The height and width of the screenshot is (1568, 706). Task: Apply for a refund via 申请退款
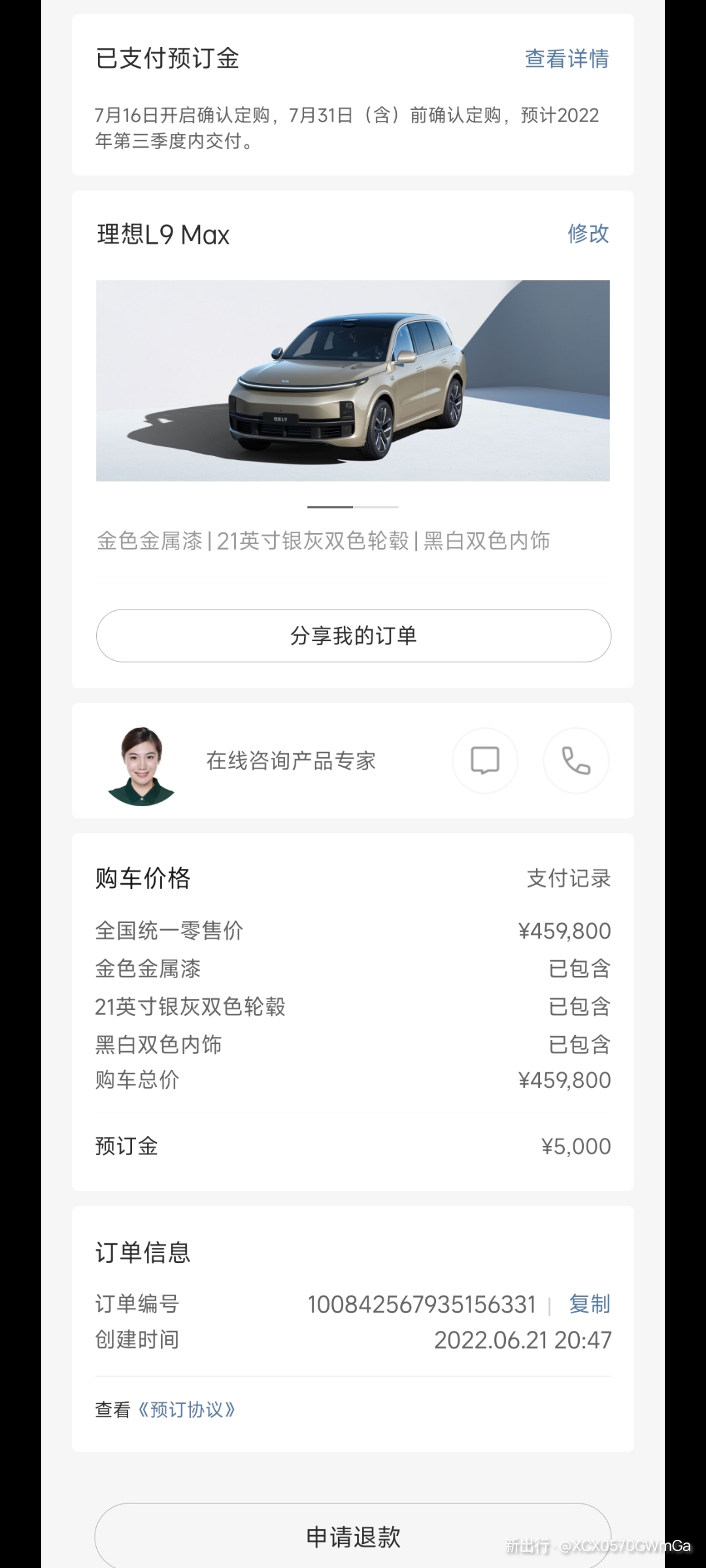pyautogui.click(x=353, y=1537)
